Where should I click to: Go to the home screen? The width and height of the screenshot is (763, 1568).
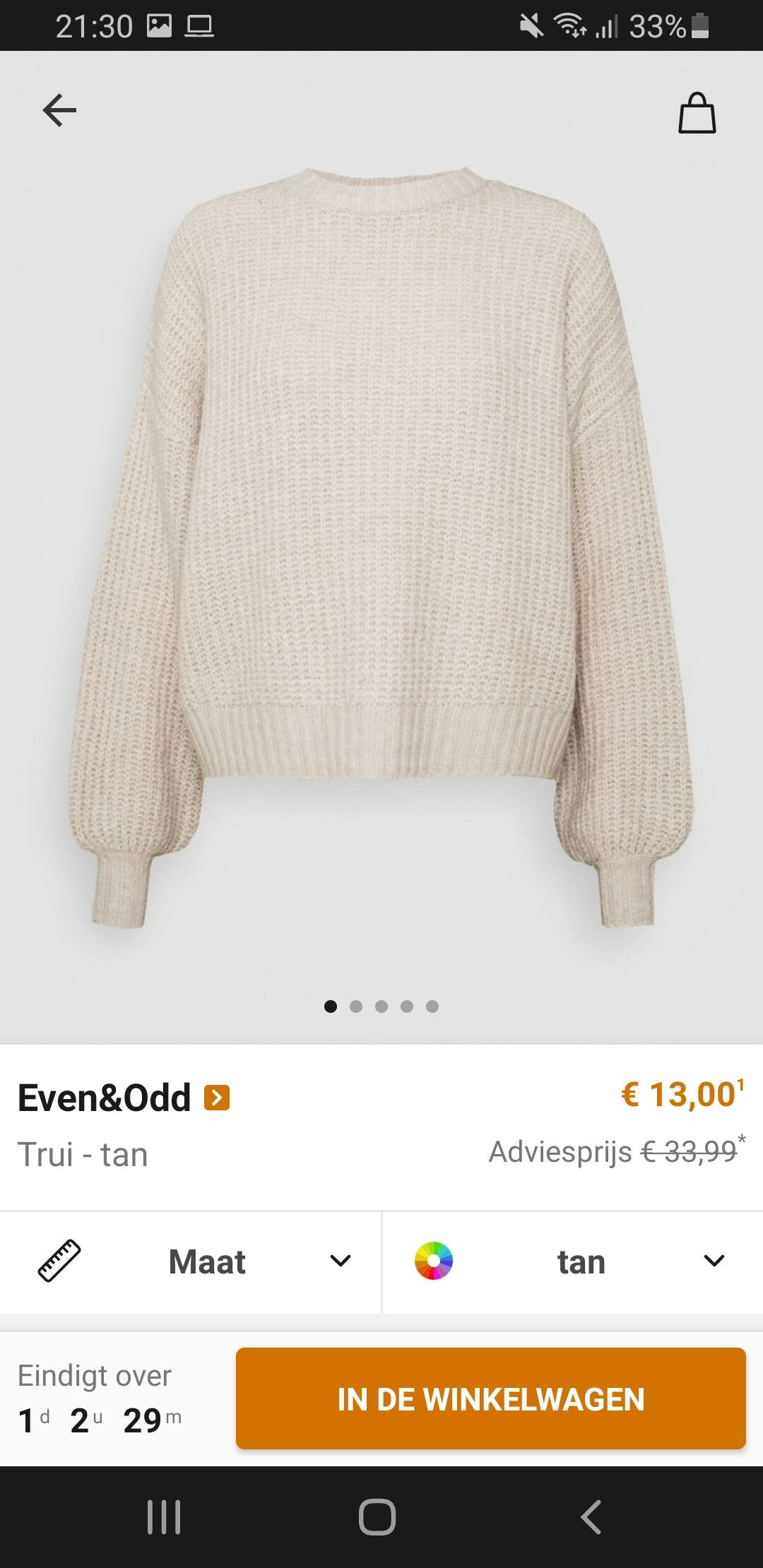pyautogui.click(x=377, y=1516)
